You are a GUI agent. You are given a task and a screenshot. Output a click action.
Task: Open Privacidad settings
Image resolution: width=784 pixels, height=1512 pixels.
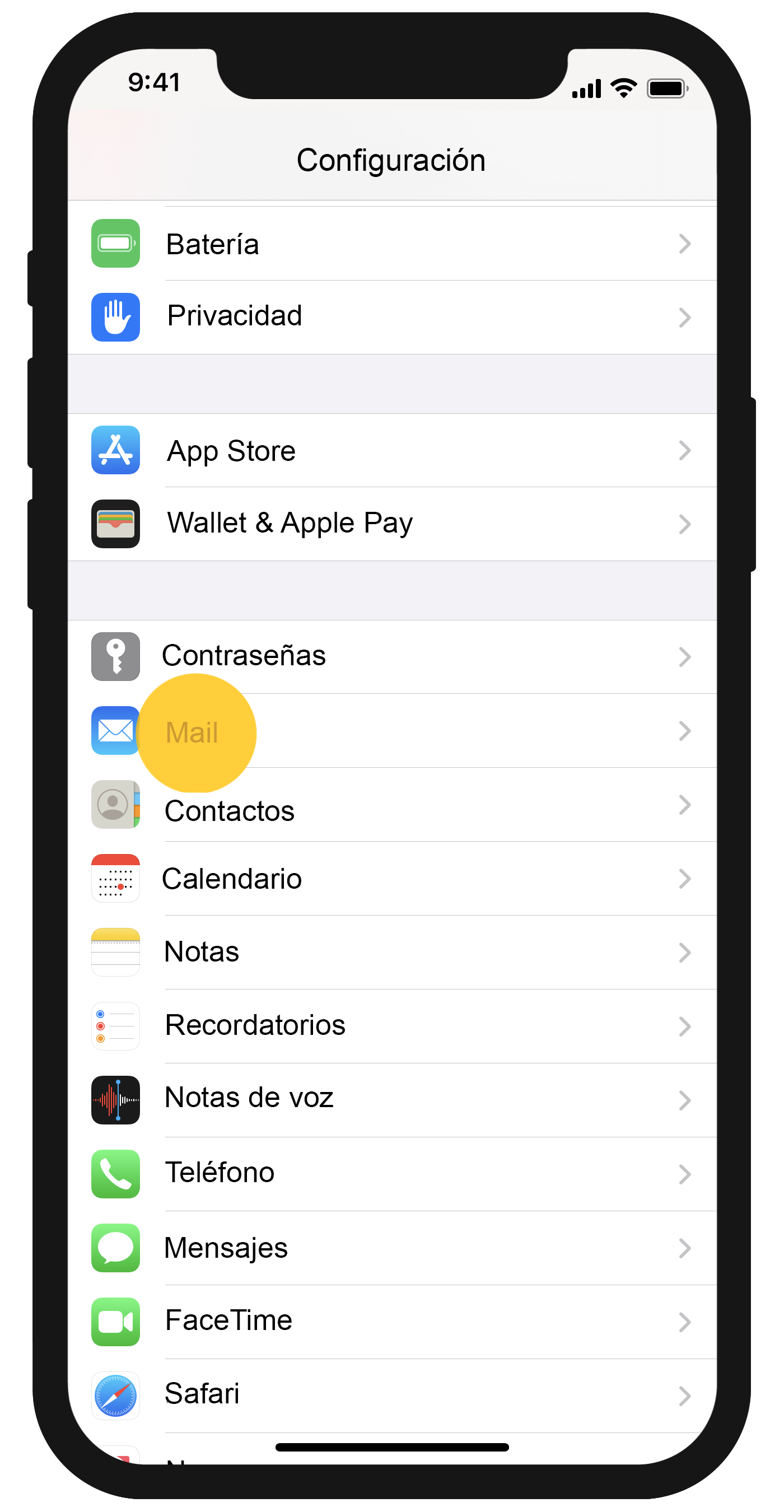(391, 317)
